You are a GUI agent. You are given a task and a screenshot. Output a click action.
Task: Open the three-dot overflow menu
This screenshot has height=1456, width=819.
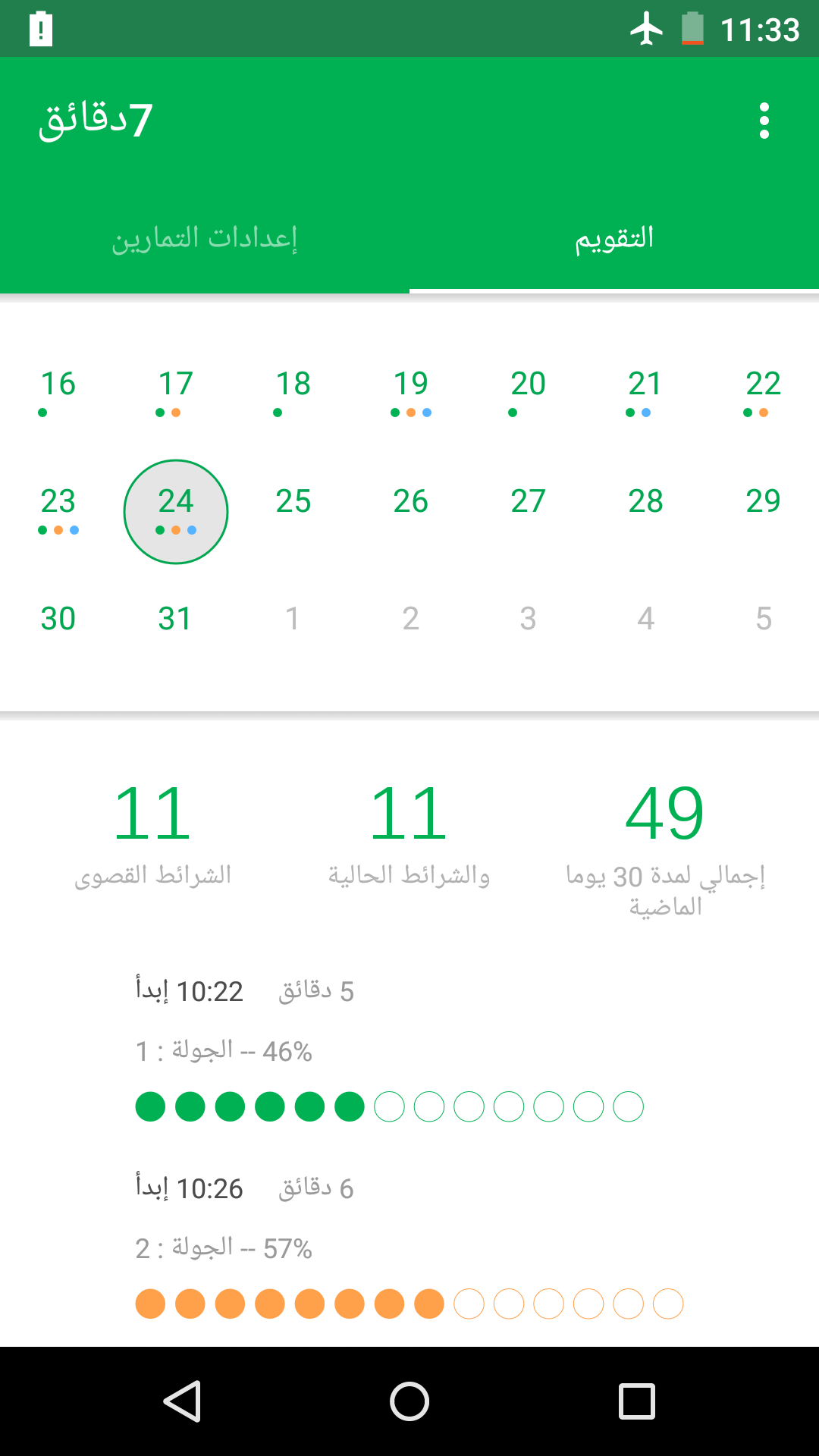[x=764, y=121]
